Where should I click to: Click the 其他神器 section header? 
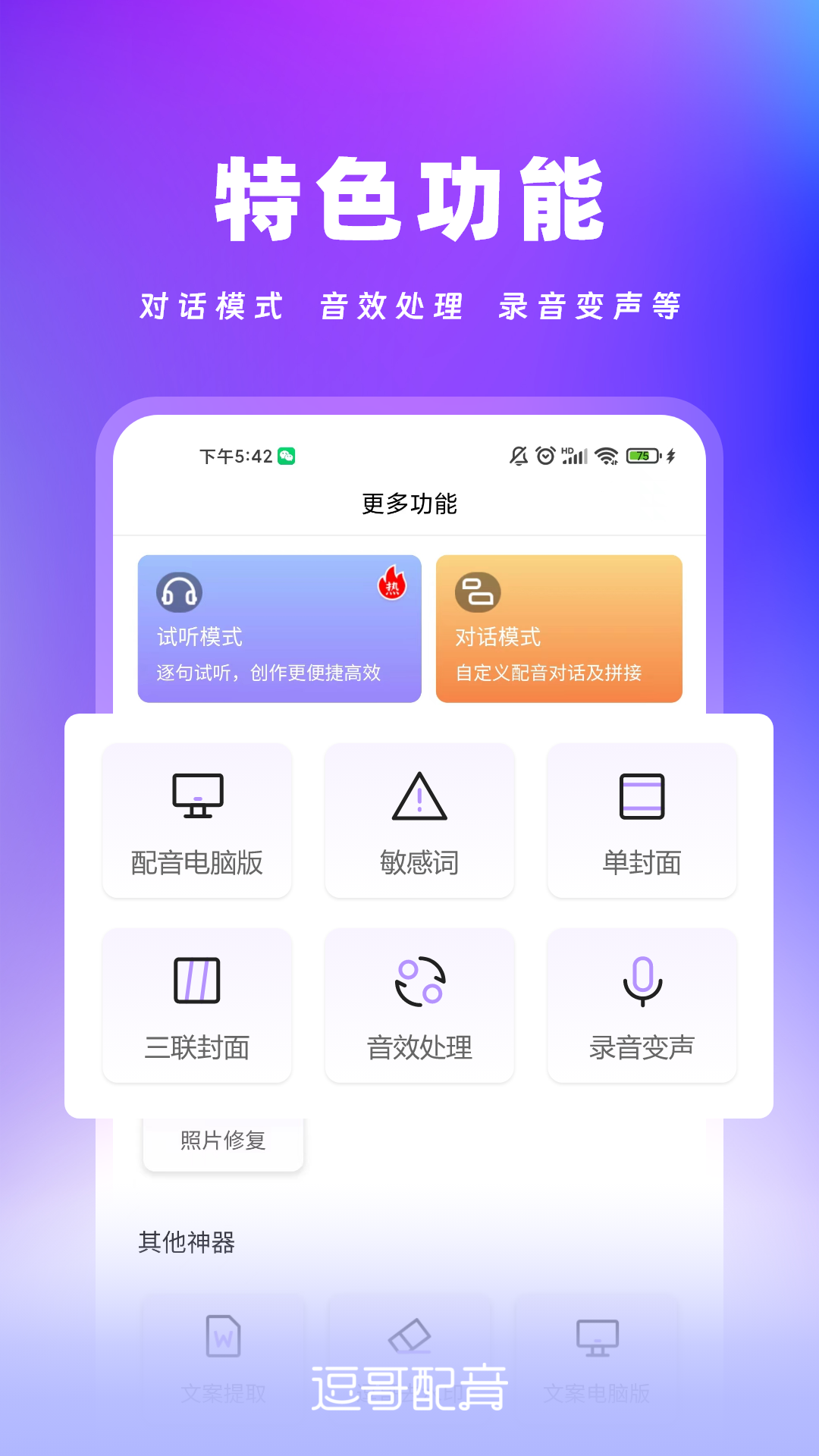(187, 1242)
